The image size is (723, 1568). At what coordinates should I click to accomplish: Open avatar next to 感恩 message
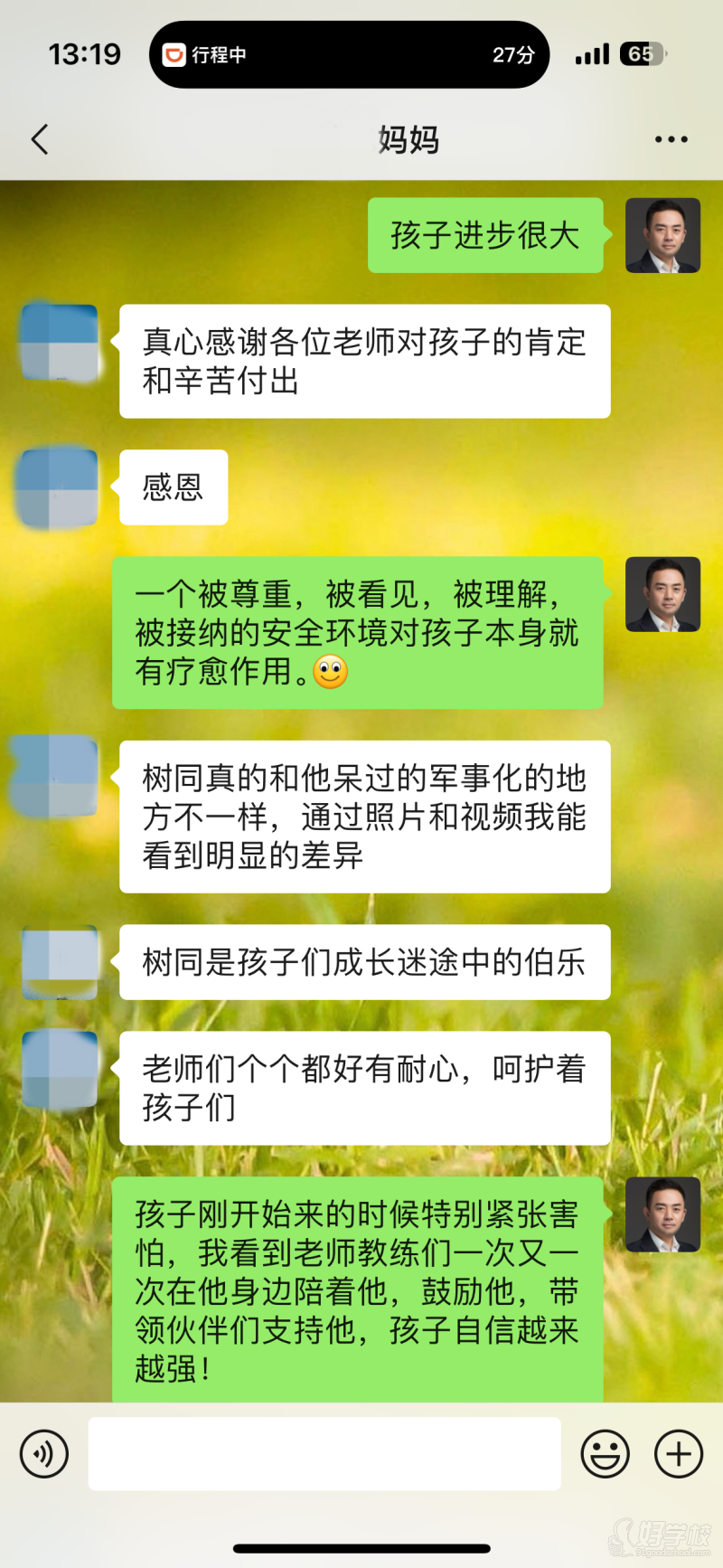point(59,488)
